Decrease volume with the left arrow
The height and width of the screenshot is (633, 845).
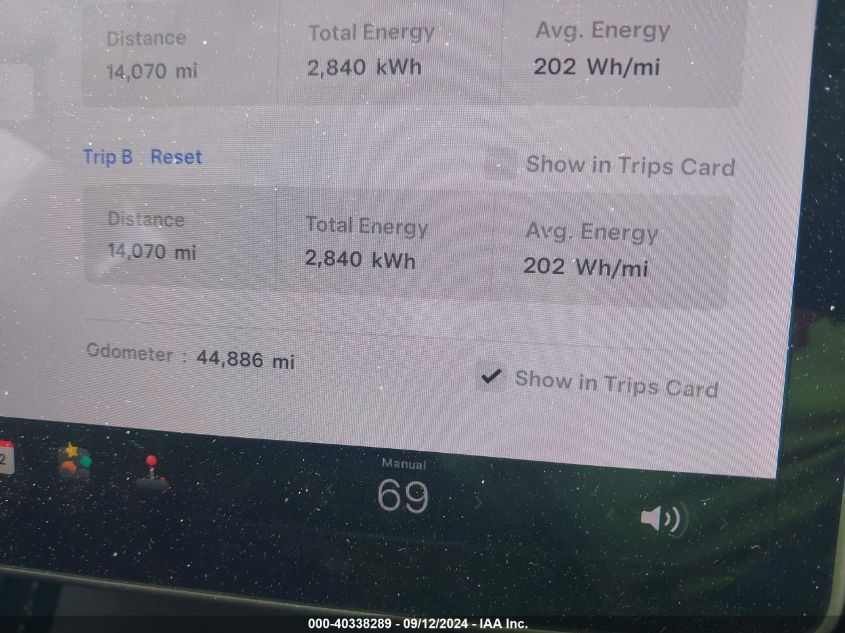pyautogui.click(x=611, y=515)
